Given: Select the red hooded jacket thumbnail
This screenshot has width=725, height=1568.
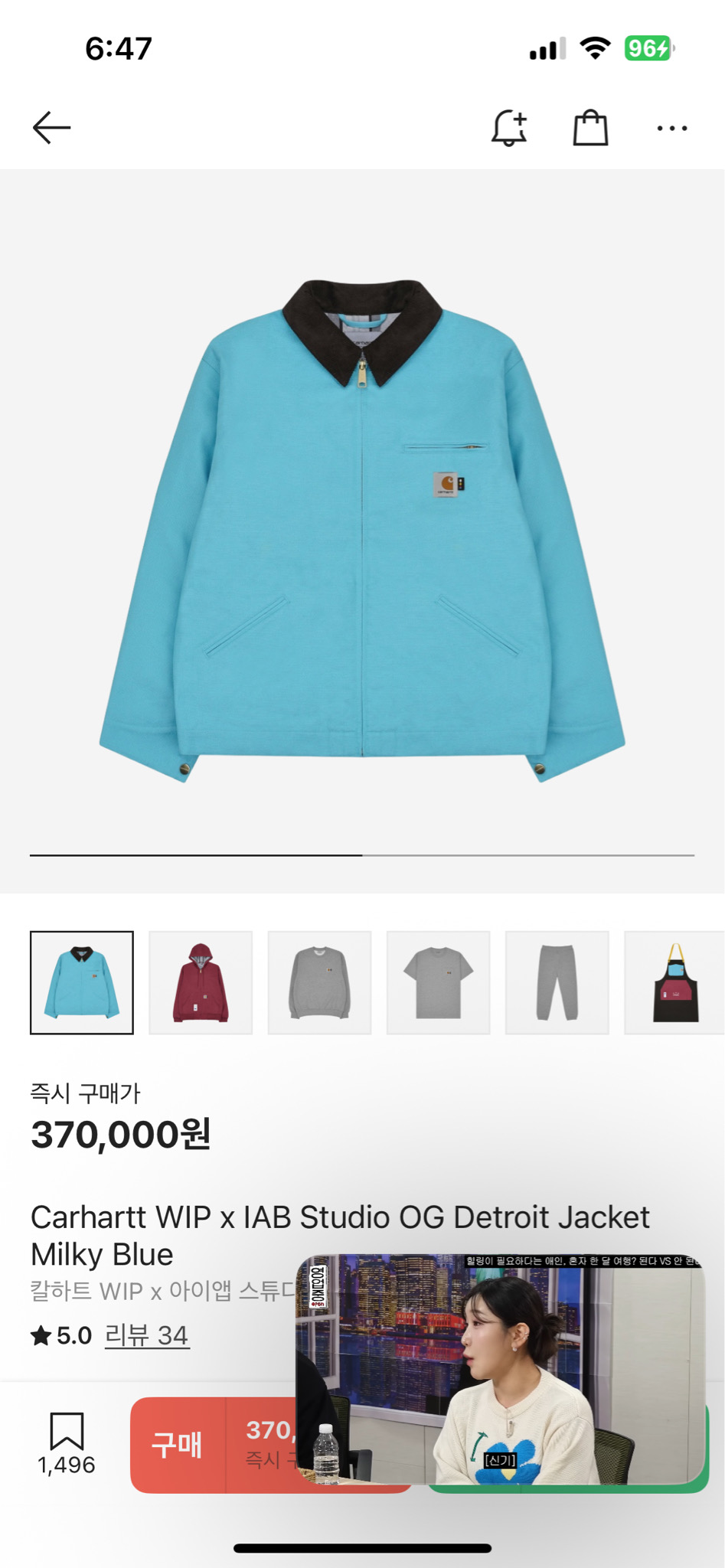Looking at the screenshot, I should pyautogui.click(x=201, y=982).
